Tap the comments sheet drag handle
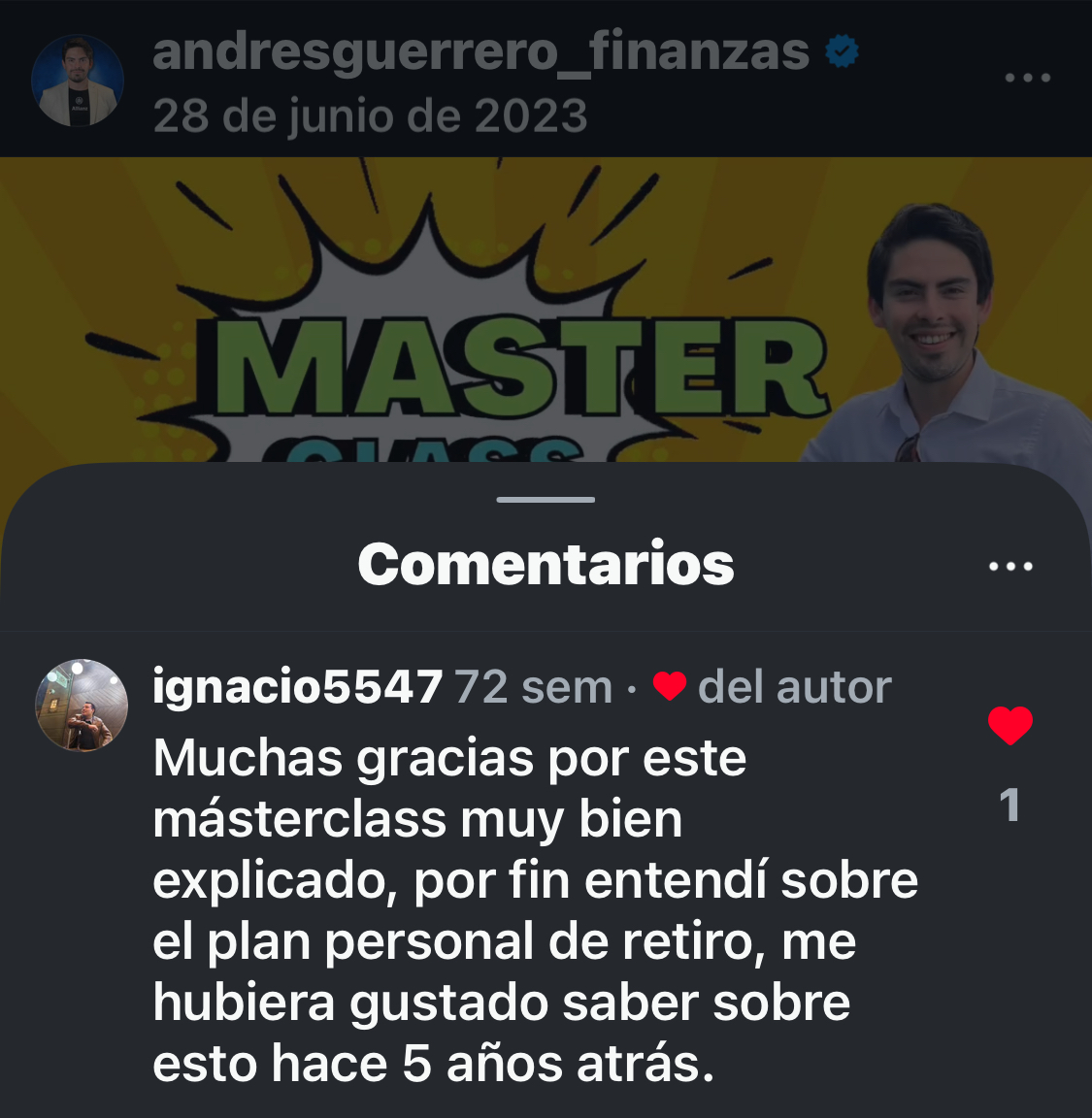Image resolution: width=1092 pixels, height=1118 pixels. (x=546, y=500)
